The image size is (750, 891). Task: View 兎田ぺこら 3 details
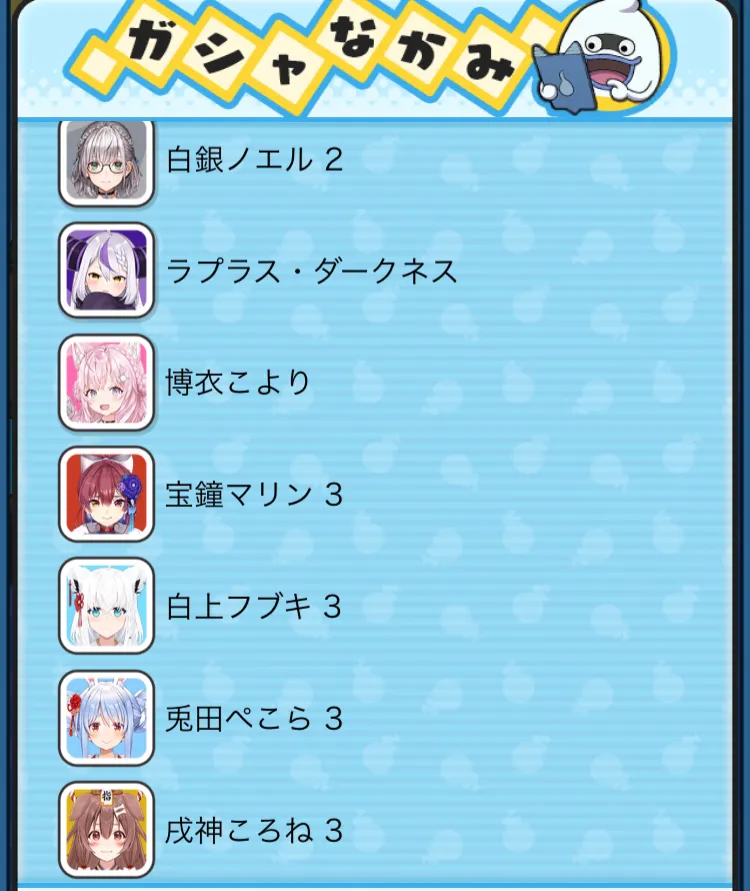(255, 719)
